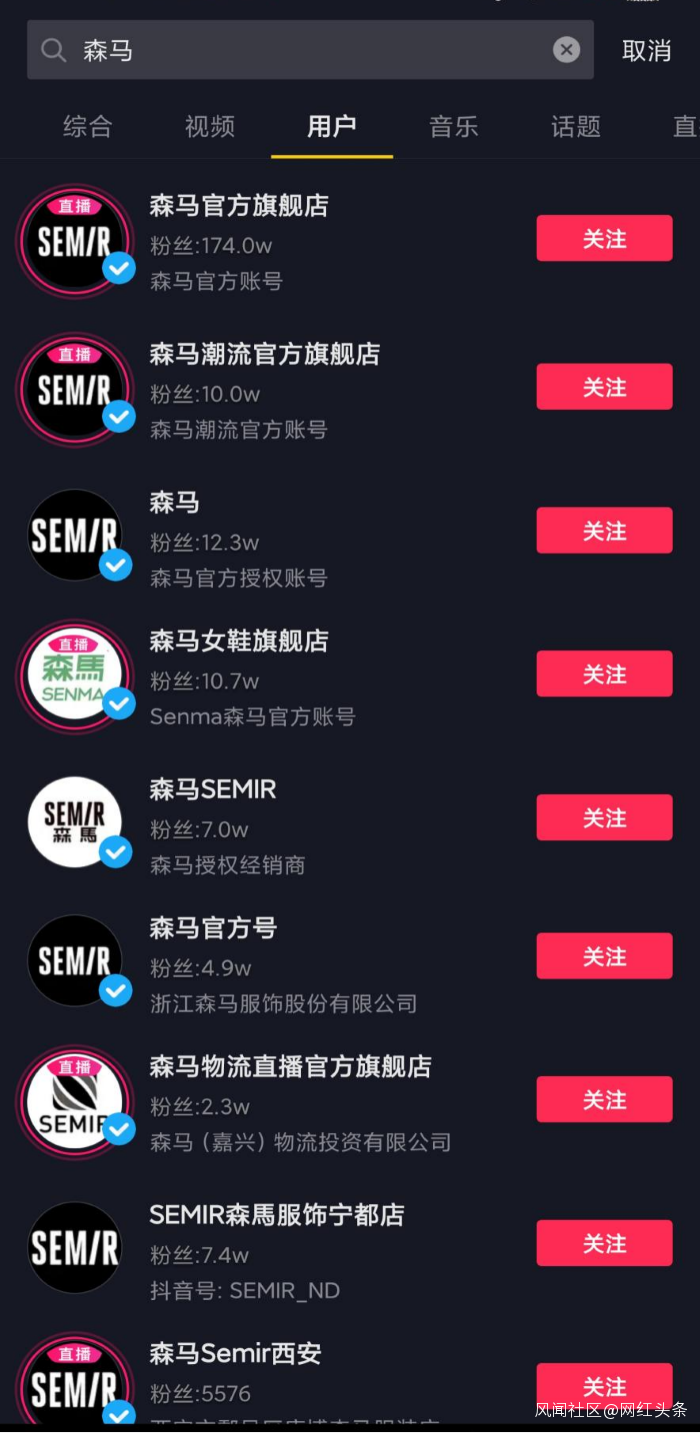Follow 森马官方旗舰店 with its 关注 button

pos(604,239)
